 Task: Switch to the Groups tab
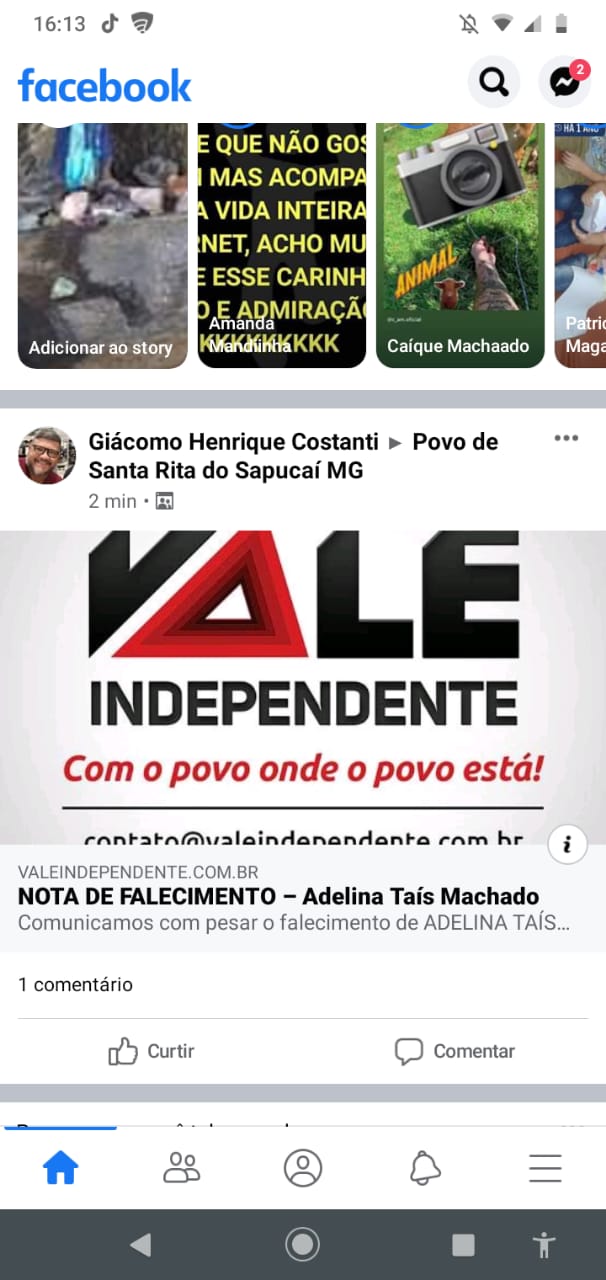pos(182,1167)
